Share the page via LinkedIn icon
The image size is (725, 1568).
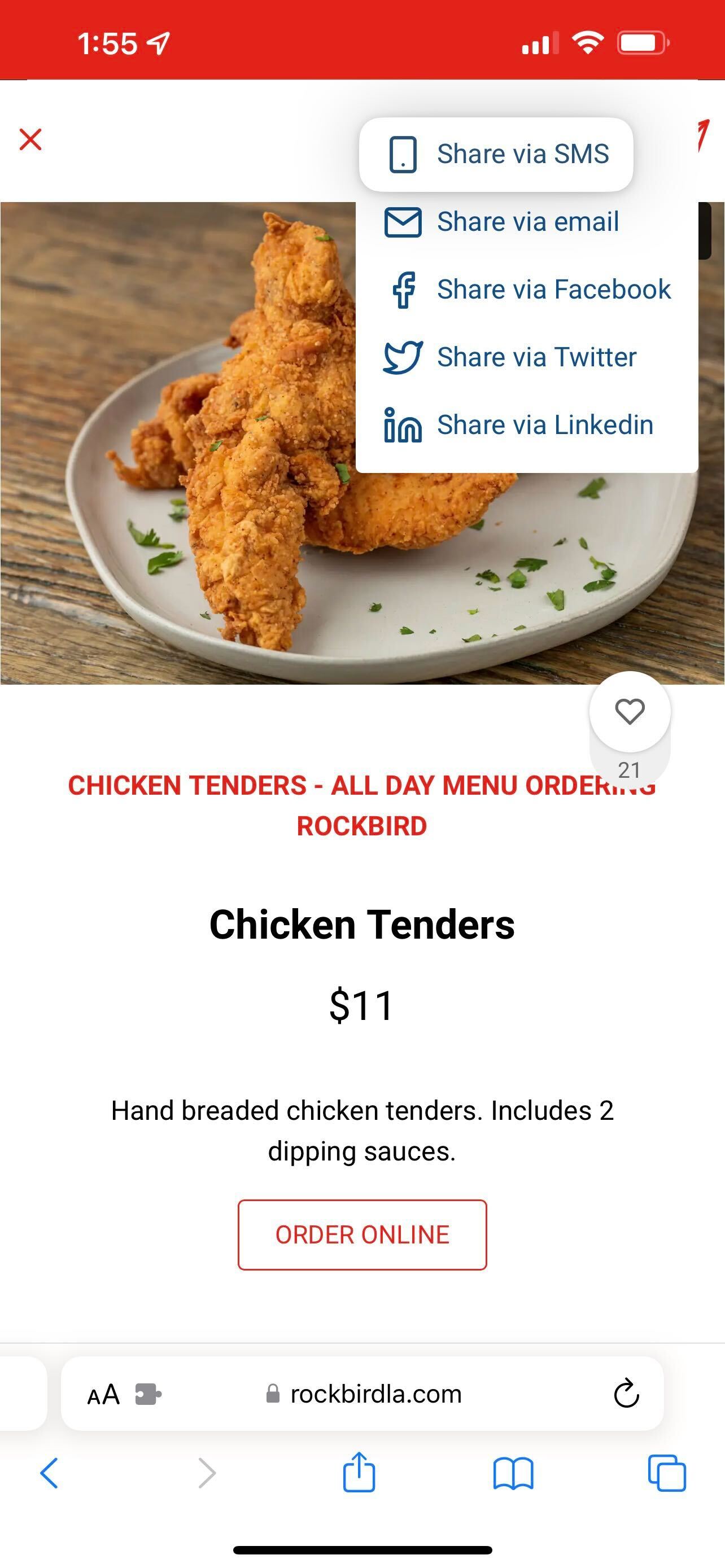point(403,424)
